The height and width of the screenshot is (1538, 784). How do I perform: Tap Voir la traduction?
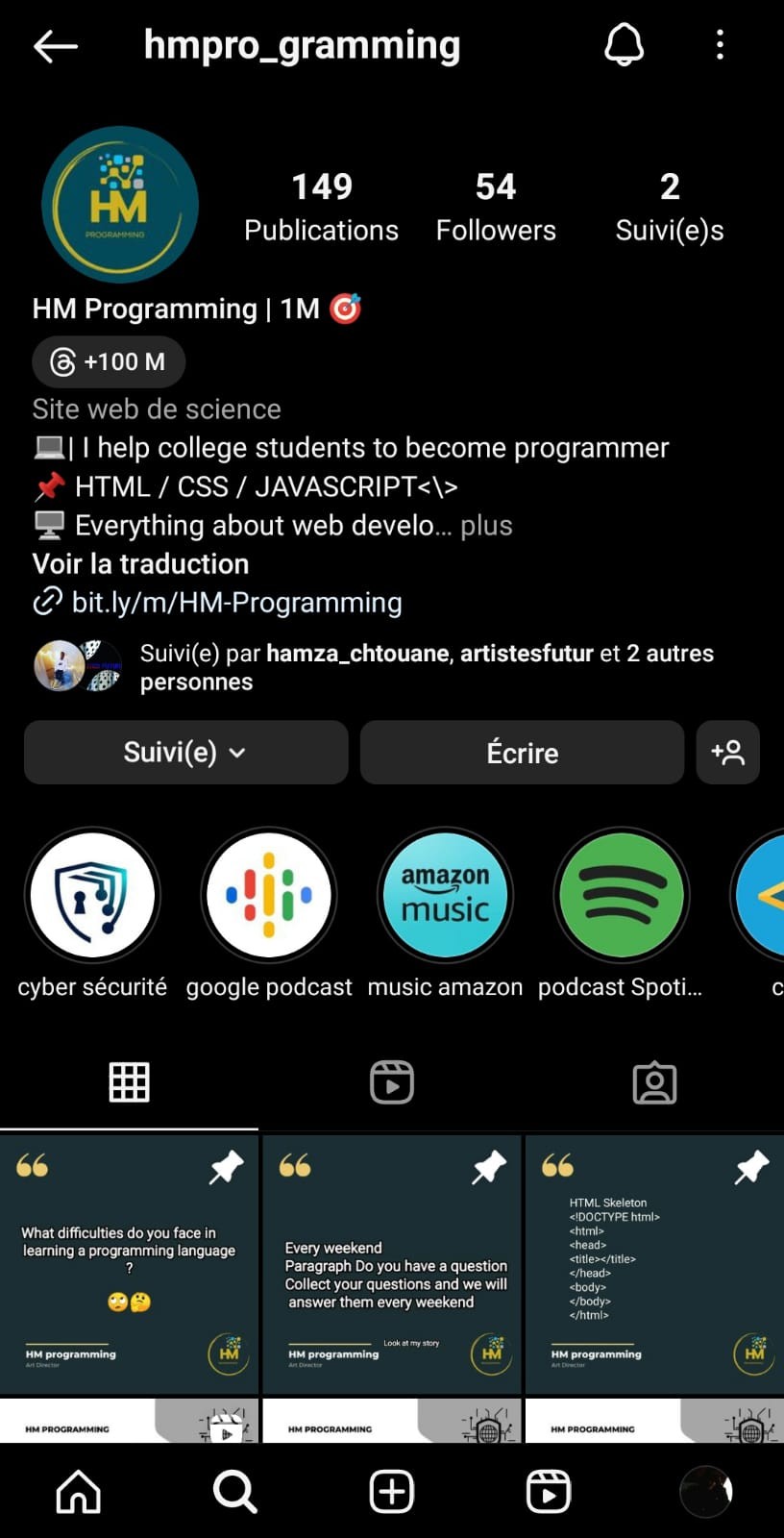coord(140,563)
